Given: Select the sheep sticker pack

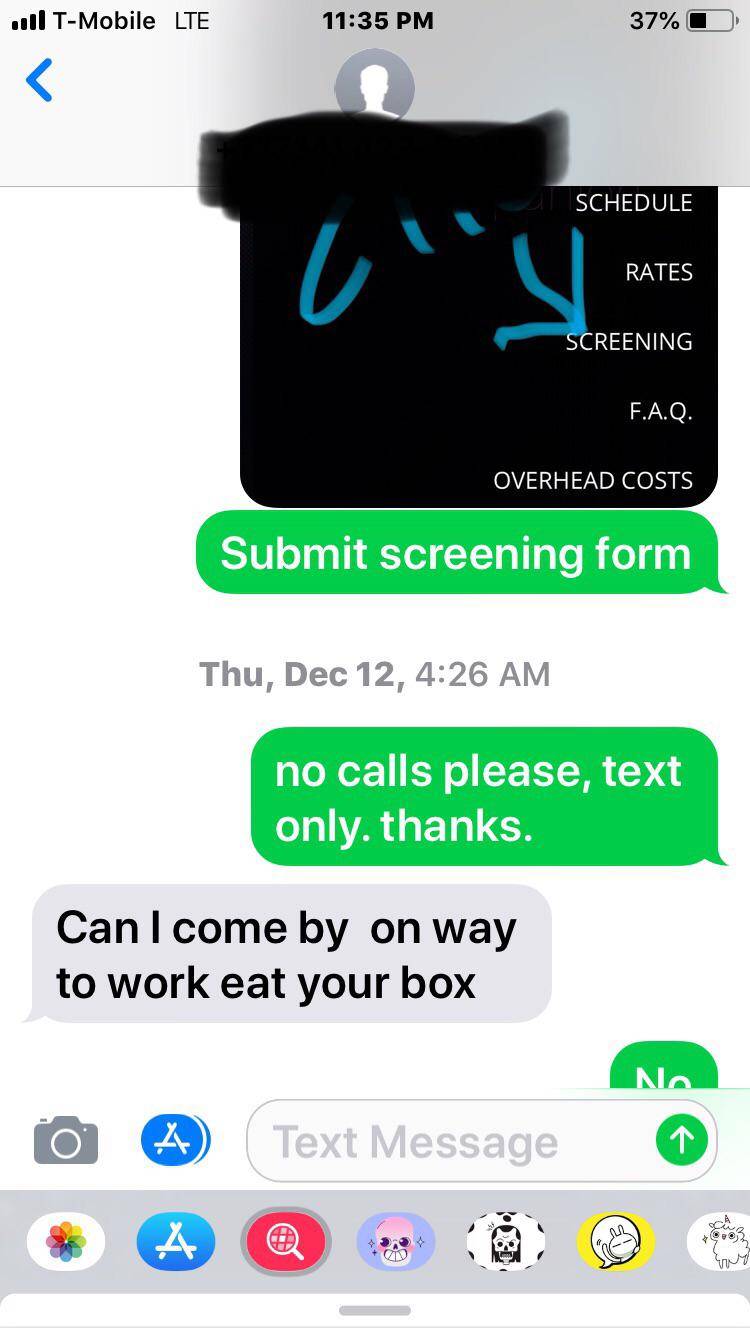Looking at the screenshot, I should [720, 1242].
